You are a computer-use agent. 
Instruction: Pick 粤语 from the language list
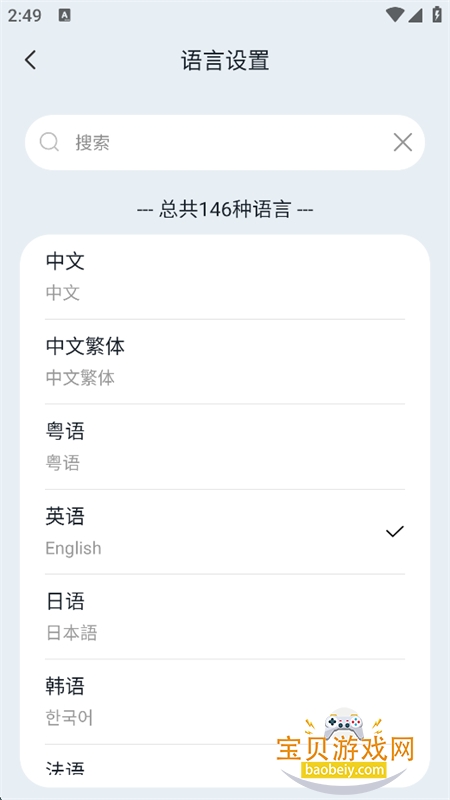[224, 447]
